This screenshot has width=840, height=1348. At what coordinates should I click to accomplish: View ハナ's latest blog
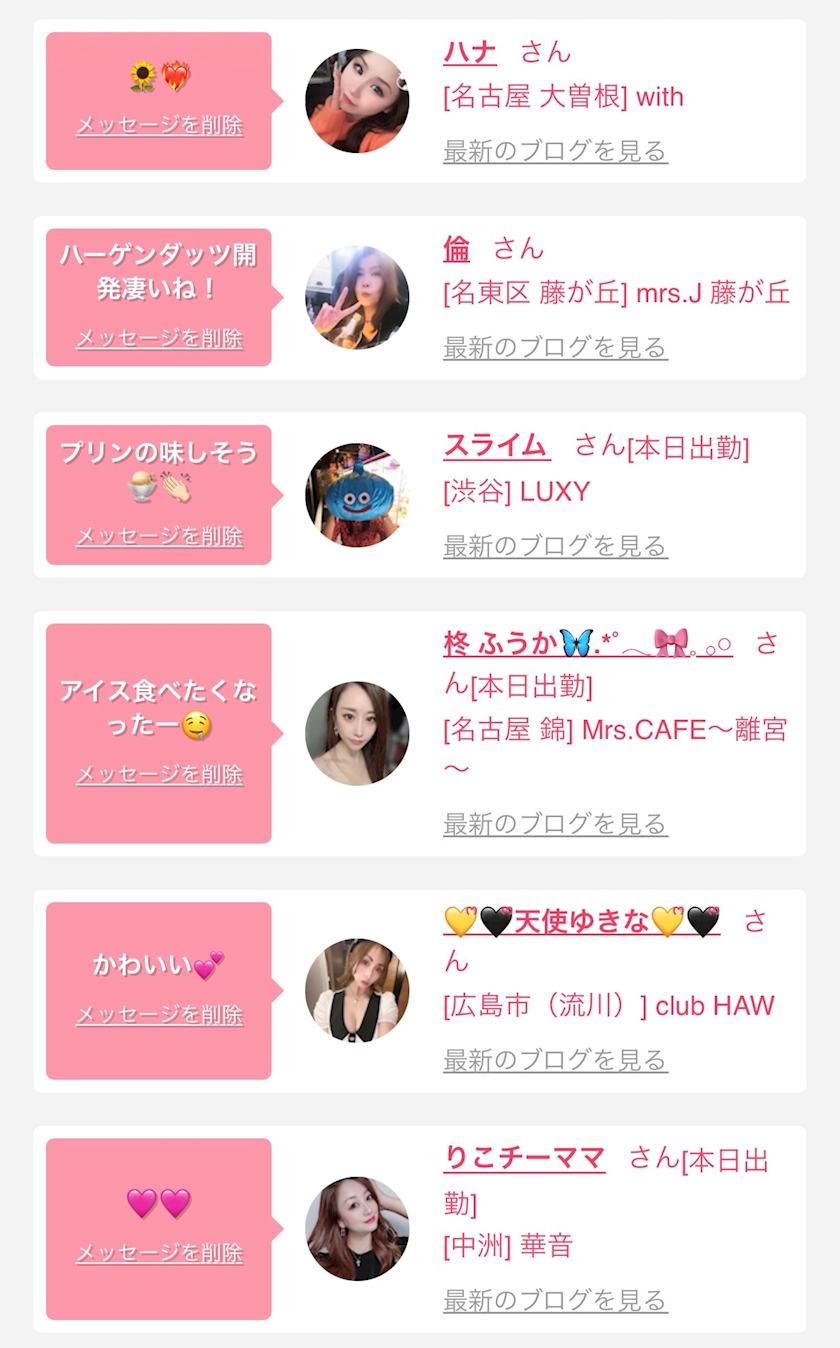[x=555, y=152]
